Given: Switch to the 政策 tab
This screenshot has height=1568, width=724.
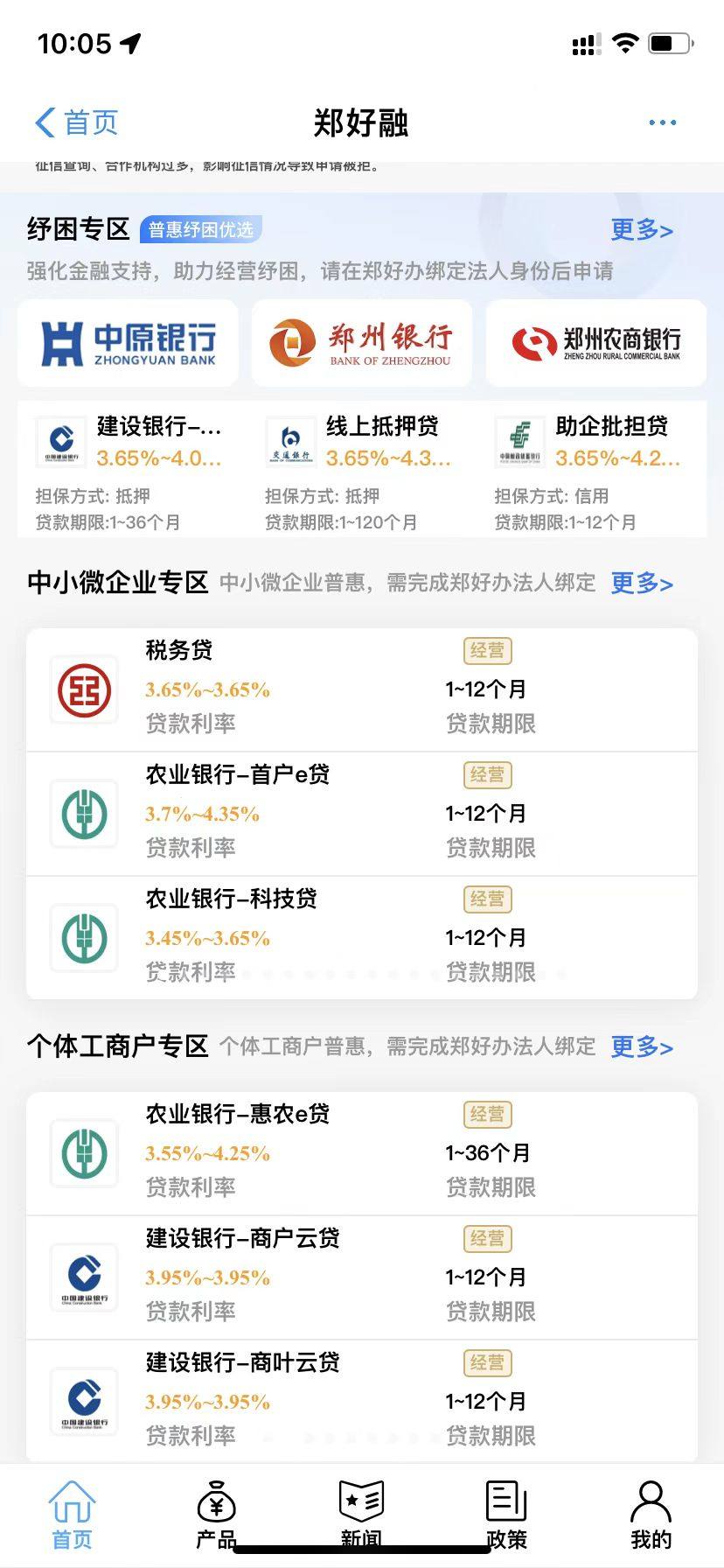Looking at the screenshot, I should click(x=506, y=1515).
